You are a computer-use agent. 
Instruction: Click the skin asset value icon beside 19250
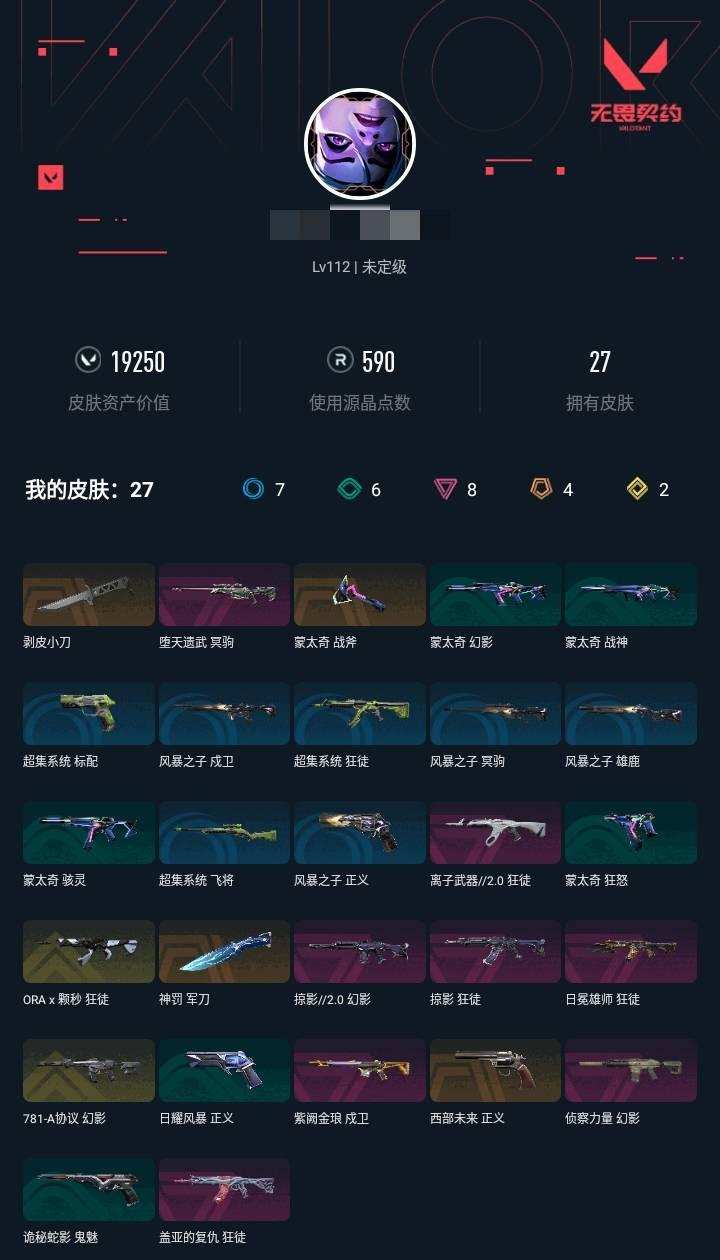click(92, 361)
